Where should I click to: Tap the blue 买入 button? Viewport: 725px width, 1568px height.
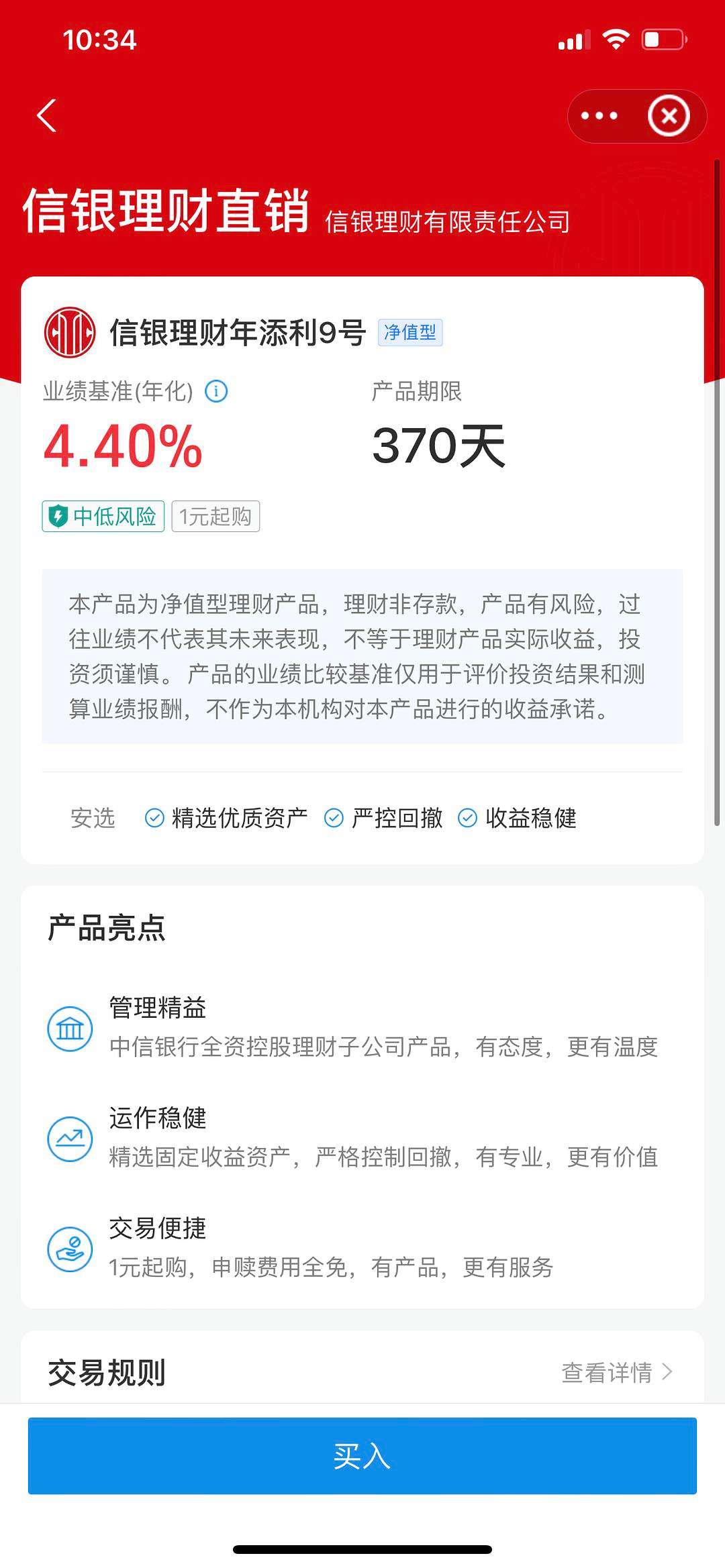click(362, 1457)
